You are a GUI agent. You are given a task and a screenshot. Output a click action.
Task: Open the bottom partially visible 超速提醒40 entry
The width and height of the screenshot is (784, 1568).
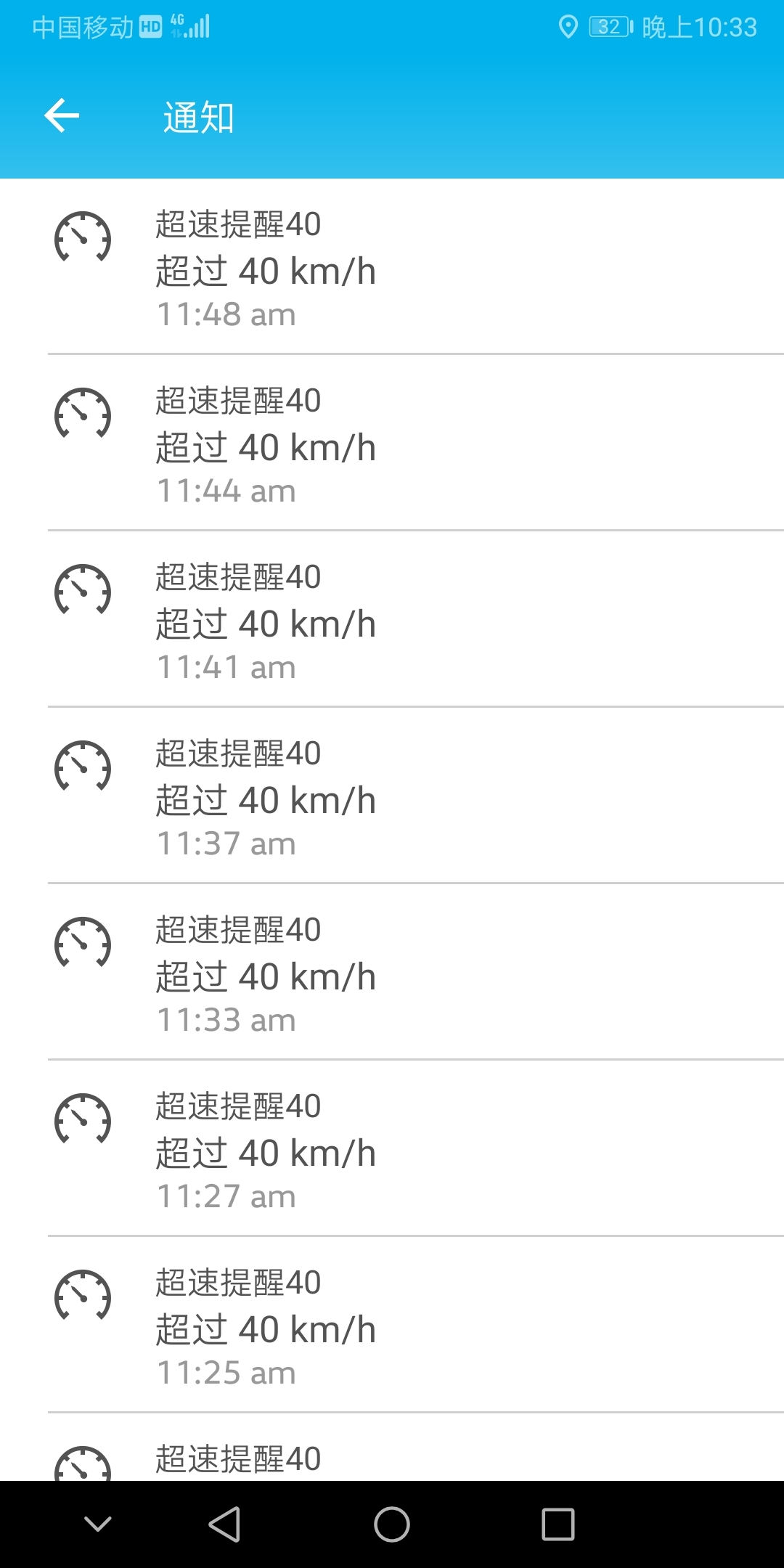[392, 1459]
